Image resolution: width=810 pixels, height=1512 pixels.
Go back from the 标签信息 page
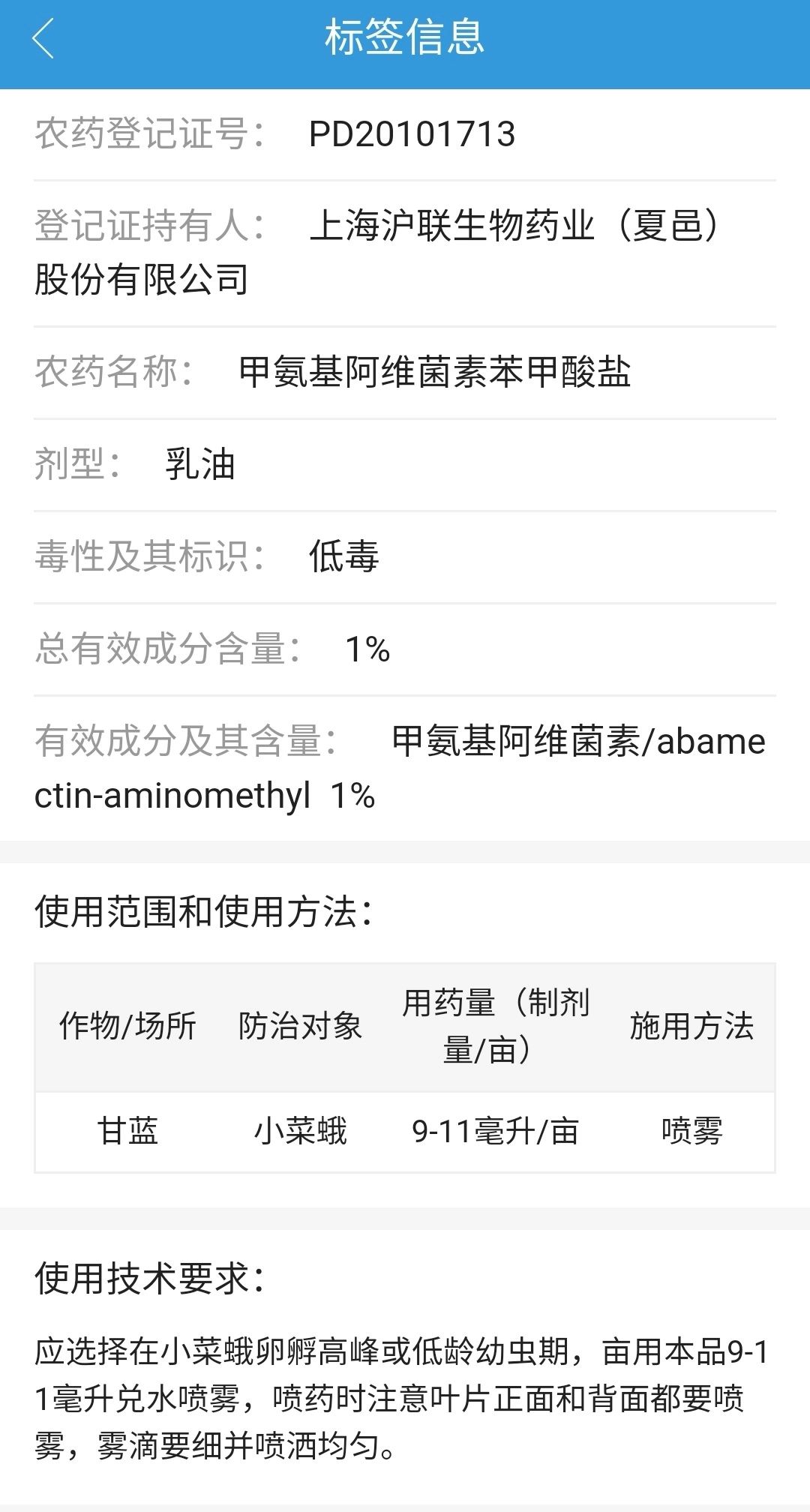pyautogui.click(x=43, y=39)
